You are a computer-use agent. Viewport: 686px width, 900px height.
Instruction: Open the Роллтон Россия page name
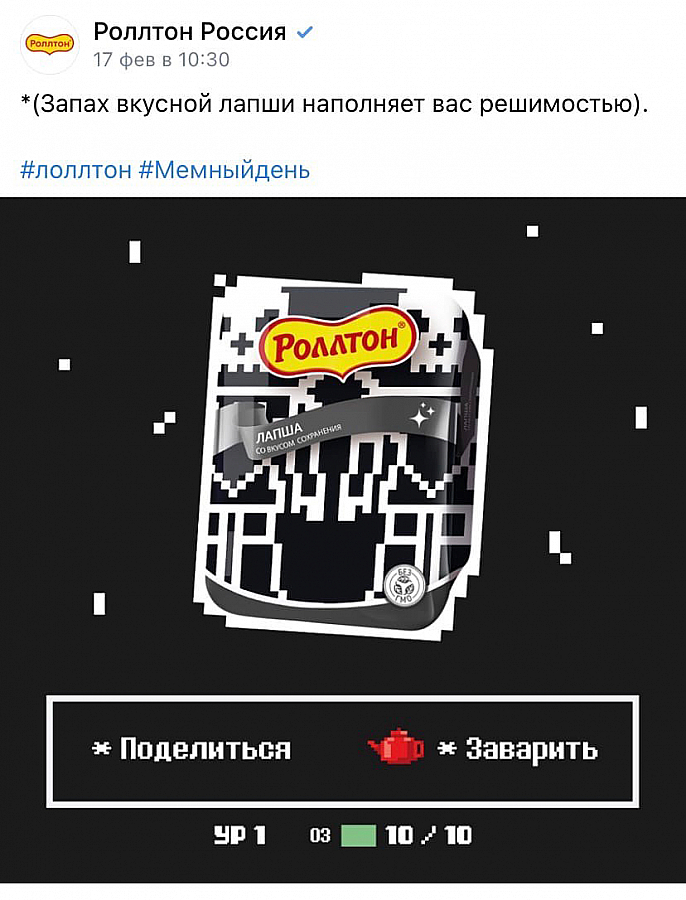[x=189, y=31]
